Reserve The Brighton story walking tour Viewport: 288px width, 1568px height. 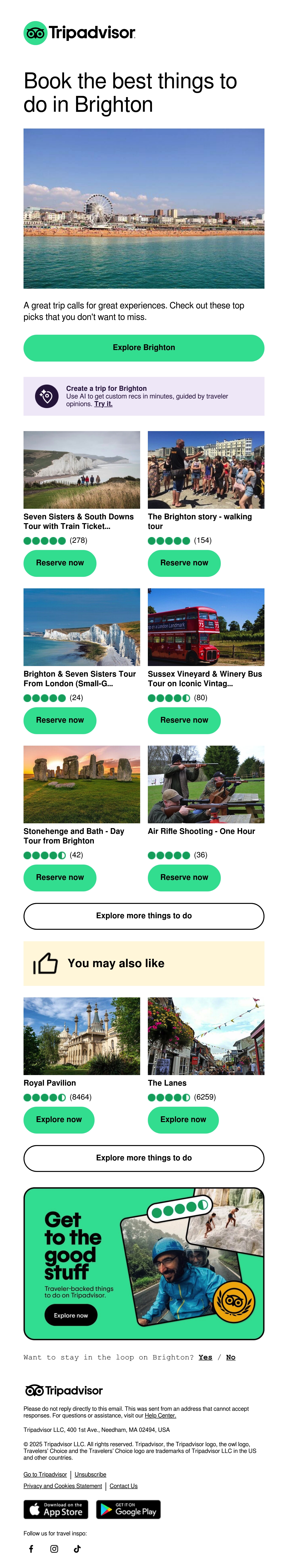coord(184,563)
